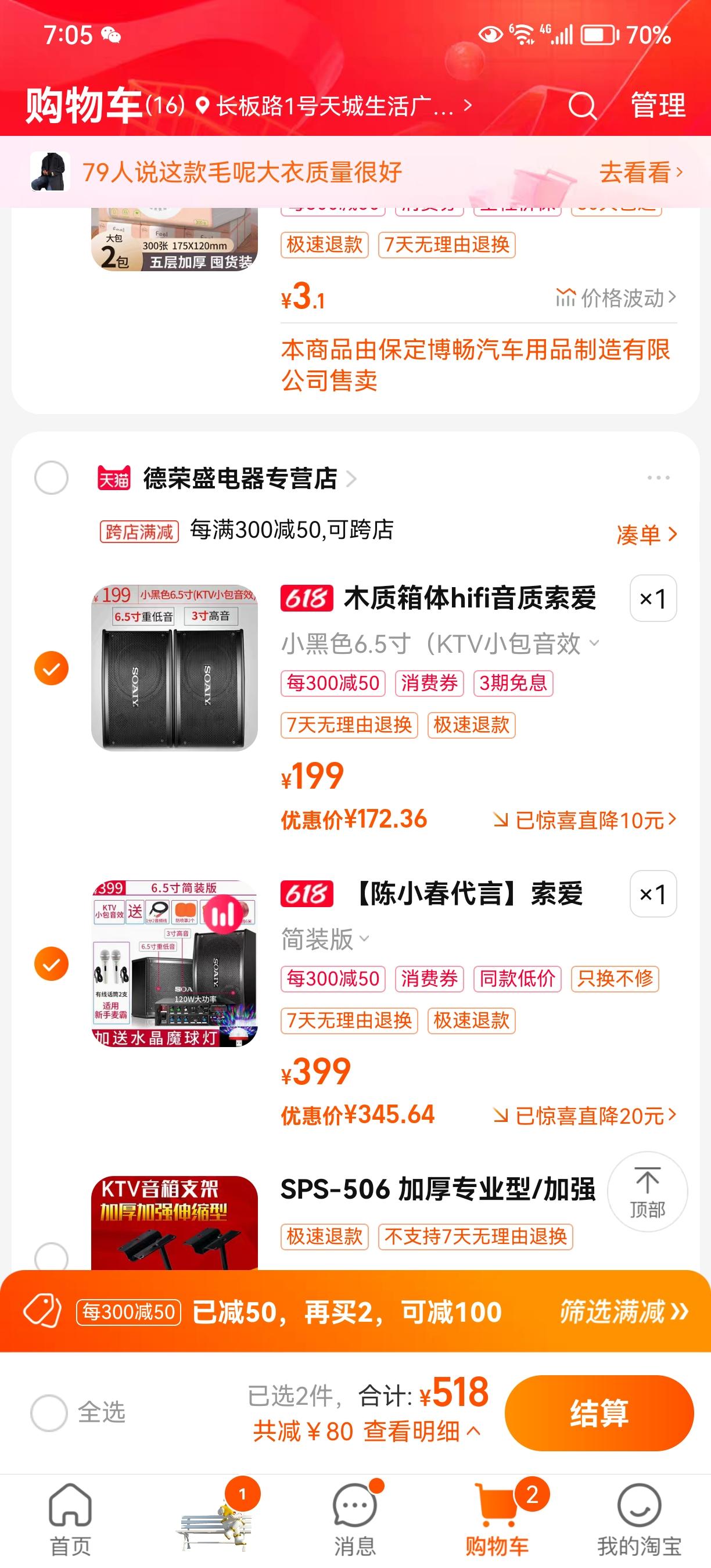
Task: Check out with the 结算 button
Action: (x=599, y=1413)
